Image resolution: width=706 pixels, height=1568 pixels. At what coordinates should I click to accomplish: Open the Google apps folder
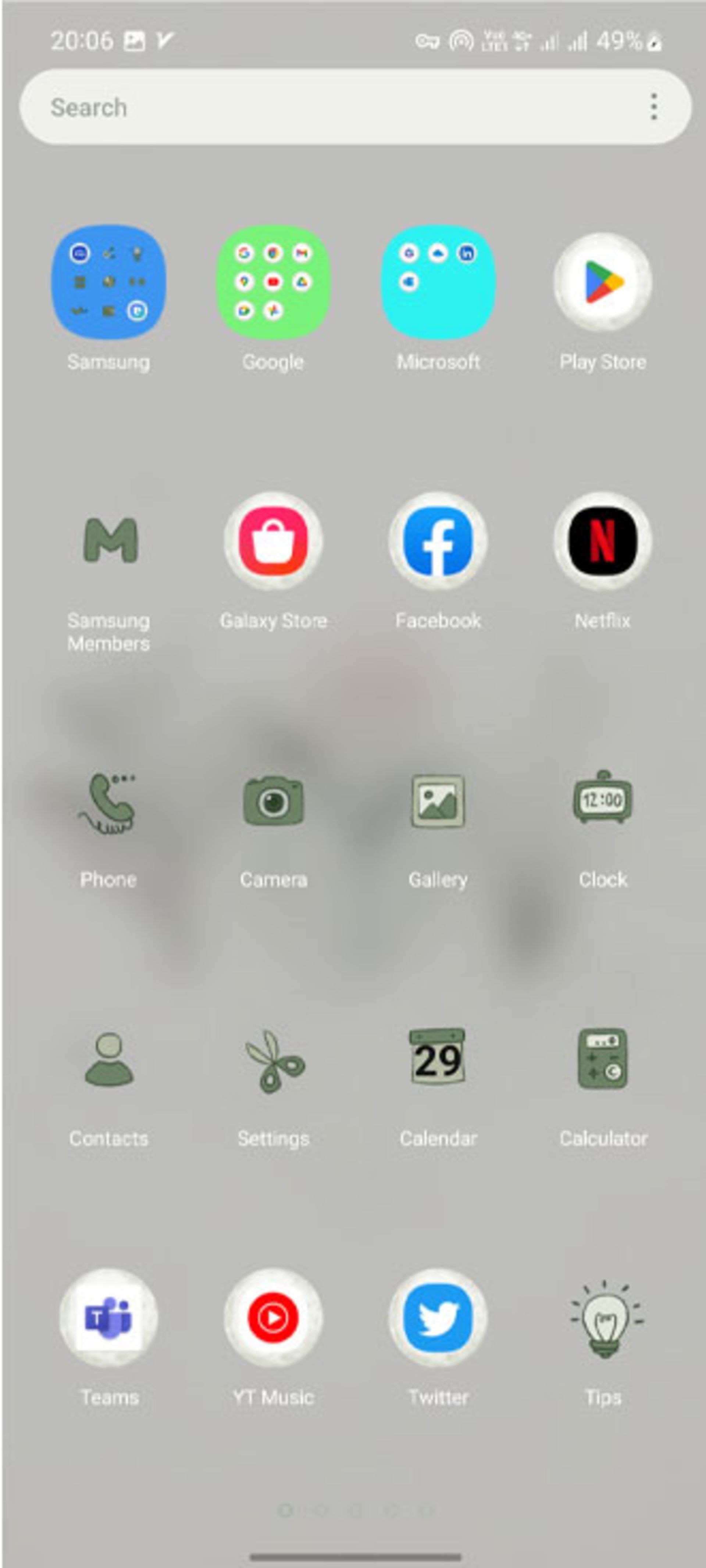[x=273, y=282]
